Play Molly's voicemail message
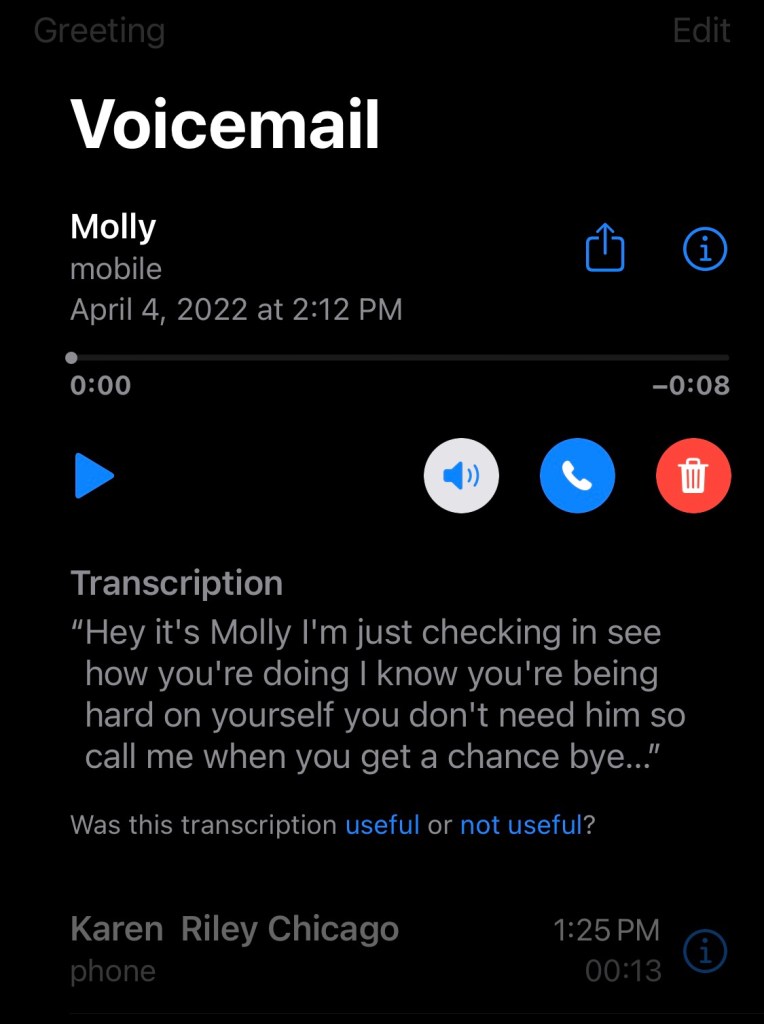This screenshot has width=764, height=1024. pos(94,476)
